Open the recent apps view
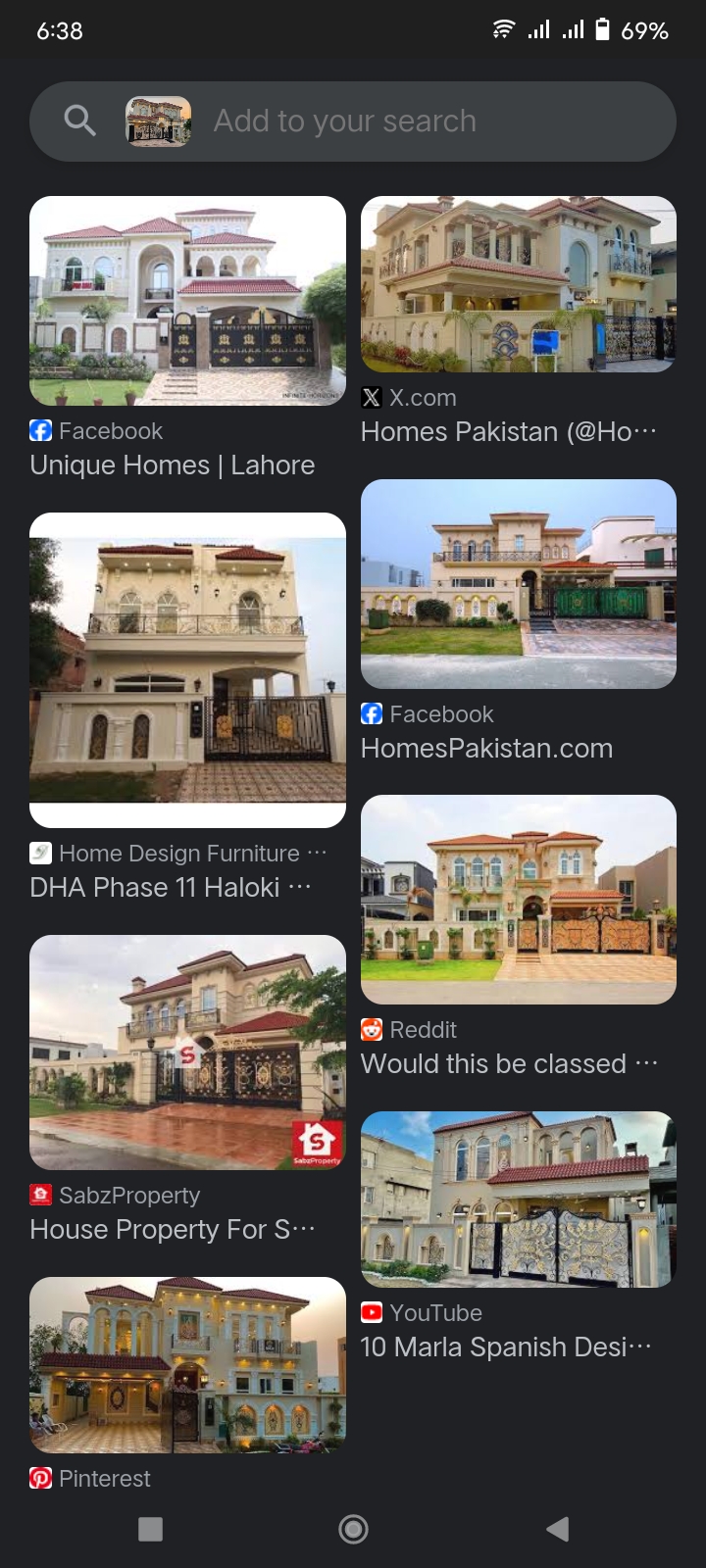Image resolution: width=706 pixels, height=1568 pixels. (x=151, y=1529)
